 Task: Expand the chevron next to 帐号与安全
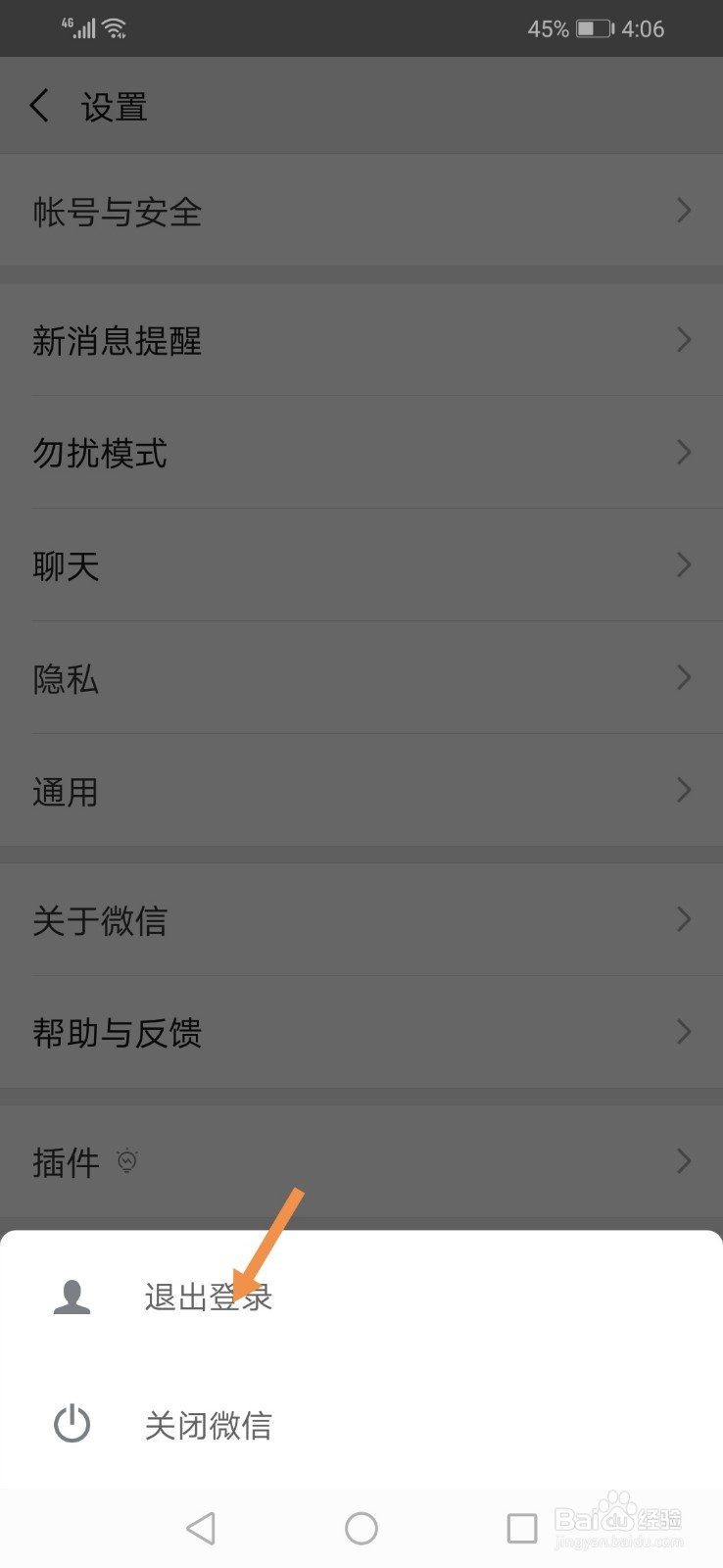click(684, 211)
